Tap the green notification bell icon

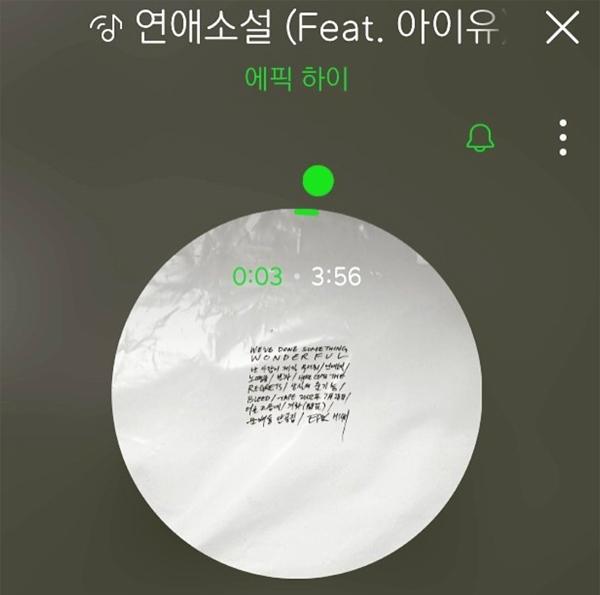481,138
